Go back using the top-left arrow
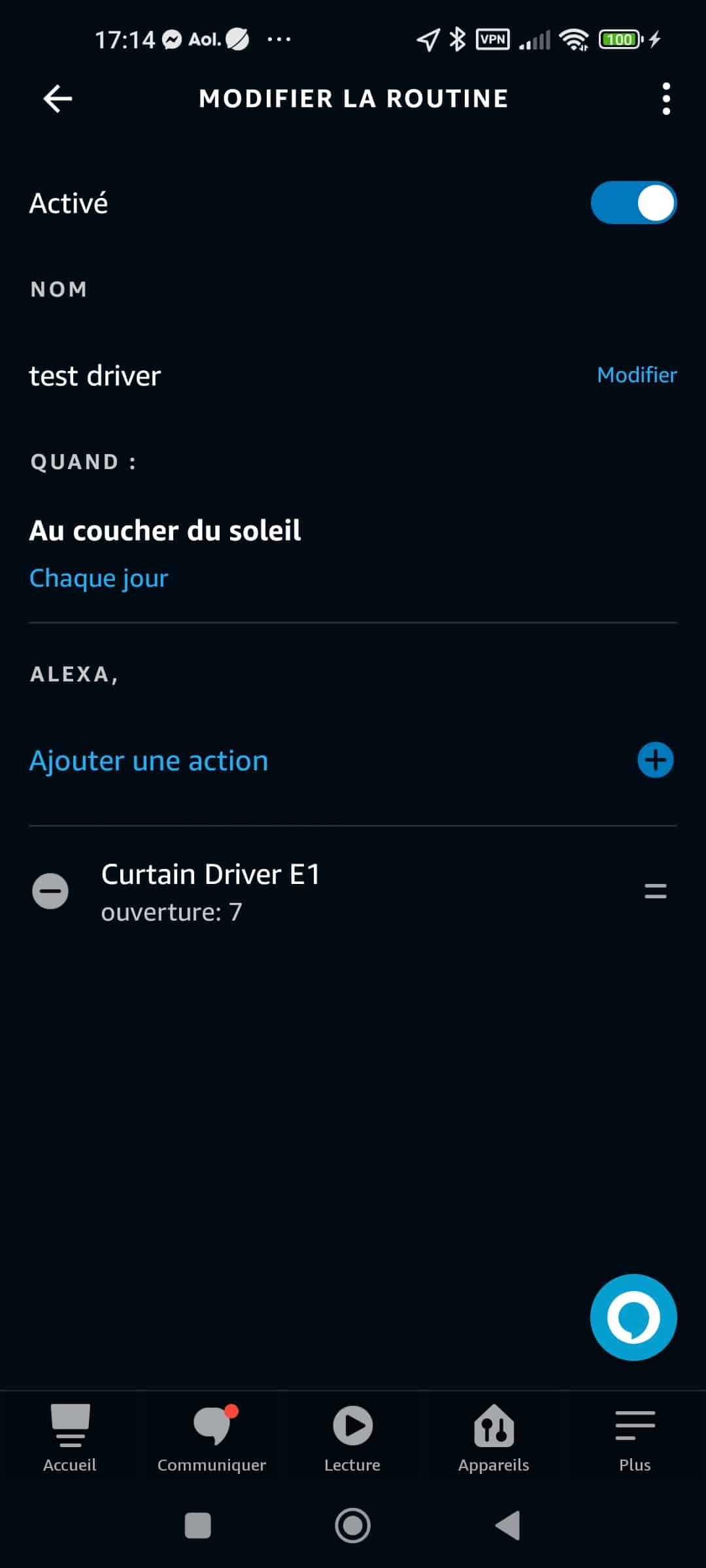706x1568 pixels. 58,99
